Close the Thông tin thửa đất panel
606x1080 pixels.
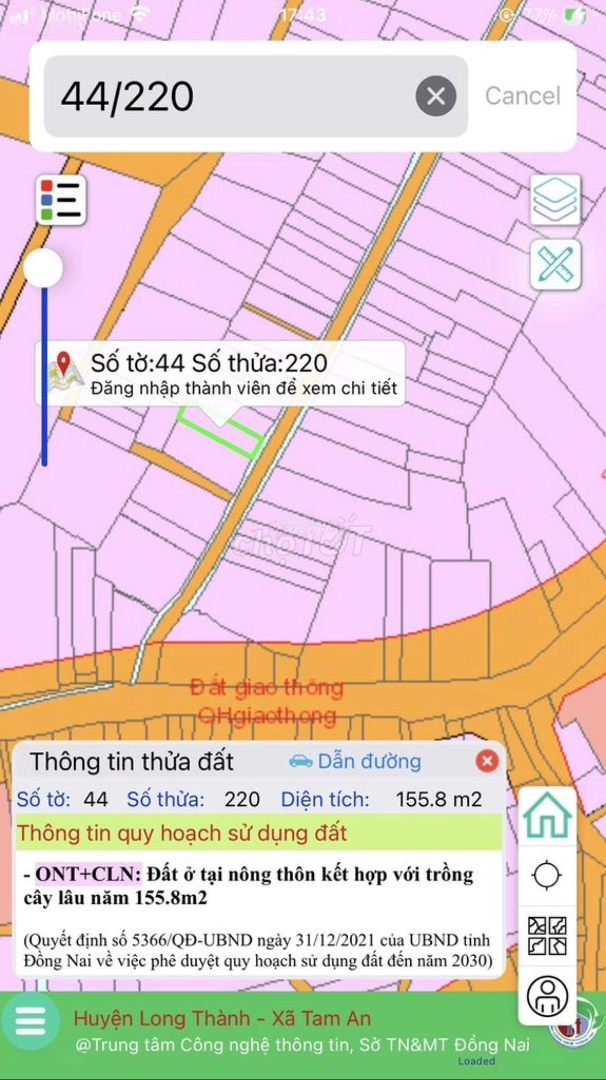tap(487, 761)
